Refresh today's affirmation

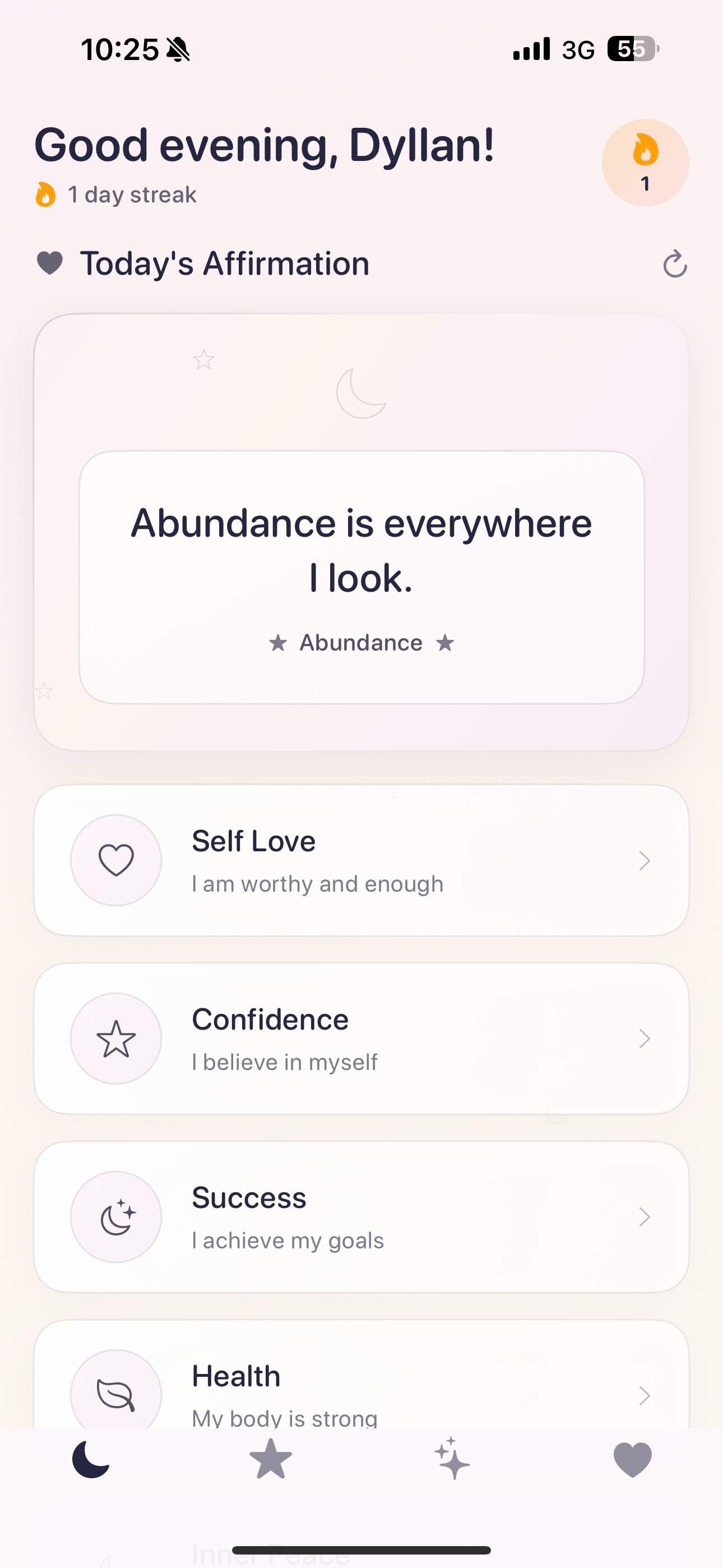674,264
